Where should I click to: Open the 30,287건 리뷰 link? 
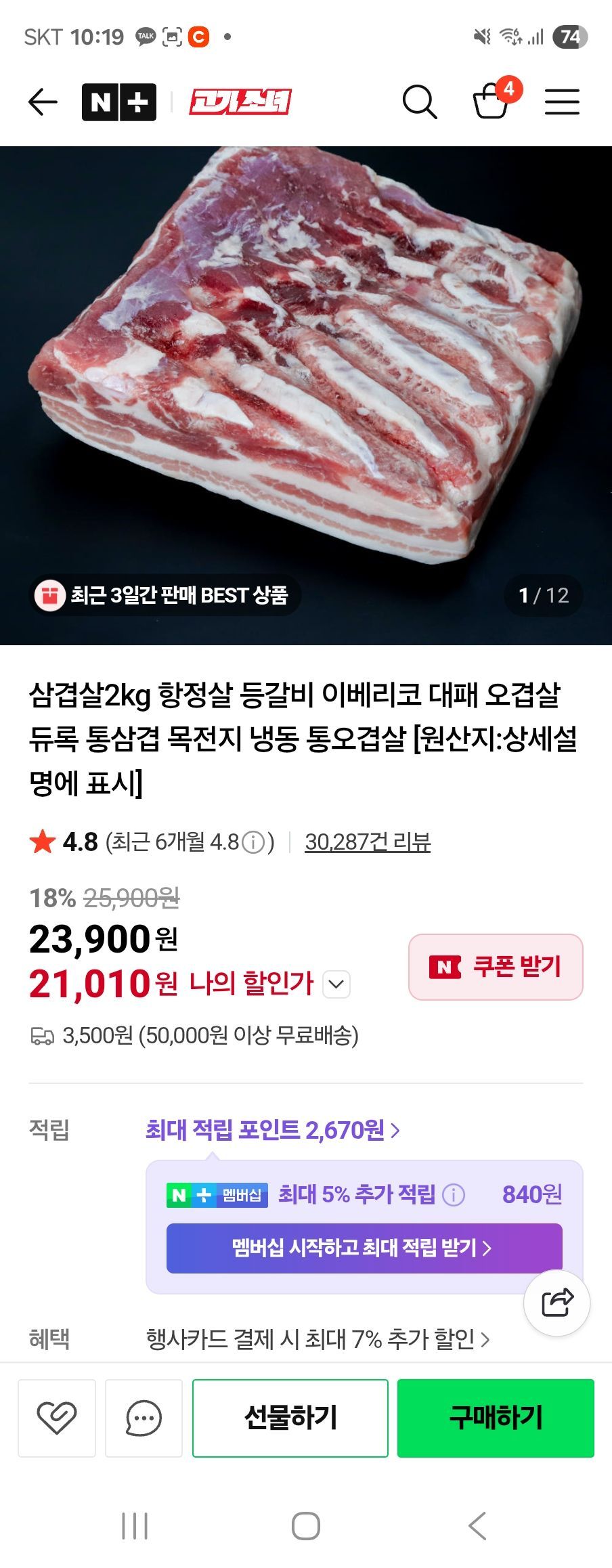point(368,842)
